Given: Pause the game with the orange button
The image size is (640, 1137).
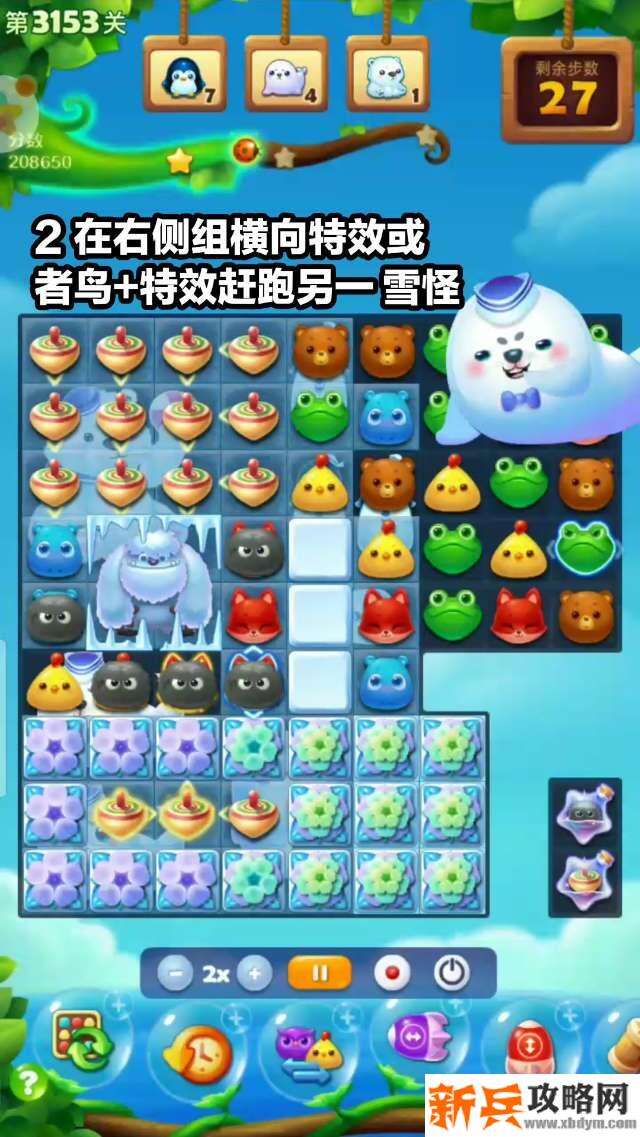Looking at the screenshot, I should [319, 973].
